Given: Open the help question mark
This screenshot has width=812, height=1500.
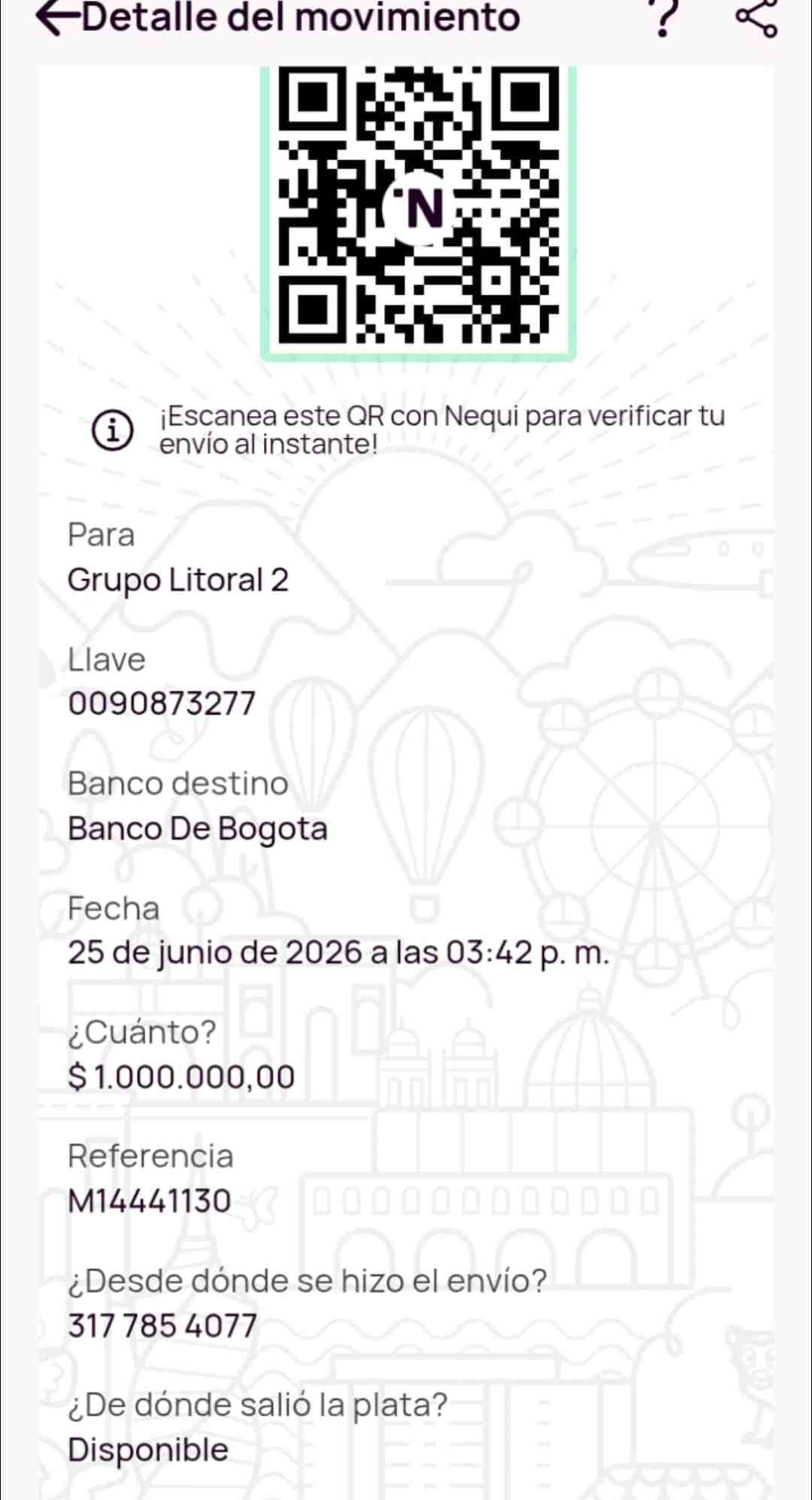Looking at the screenshot, I should (664, 18).
